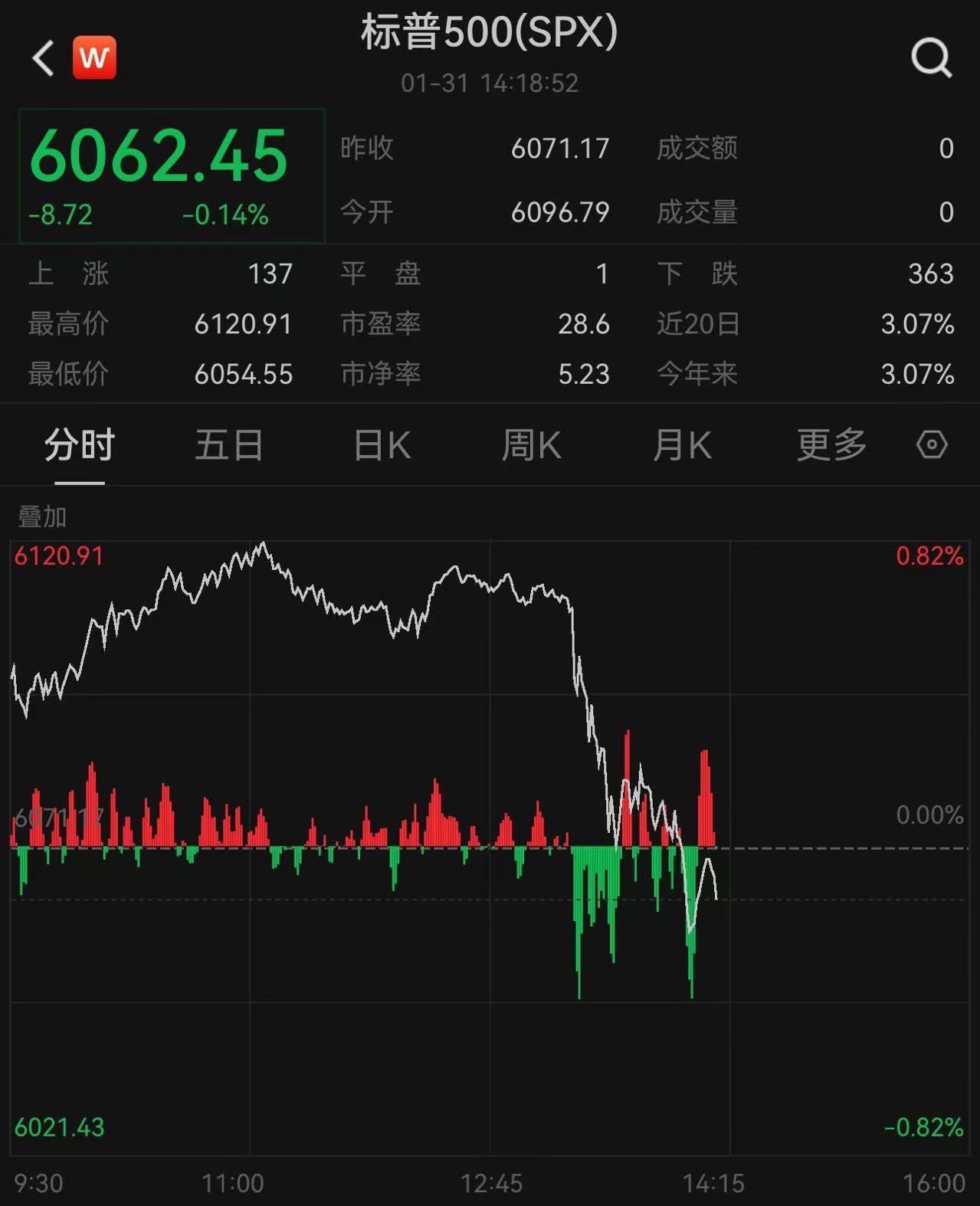Click the back arrow at top left
The width and height of the screenshot is (980, 1206).
[42, 58]
